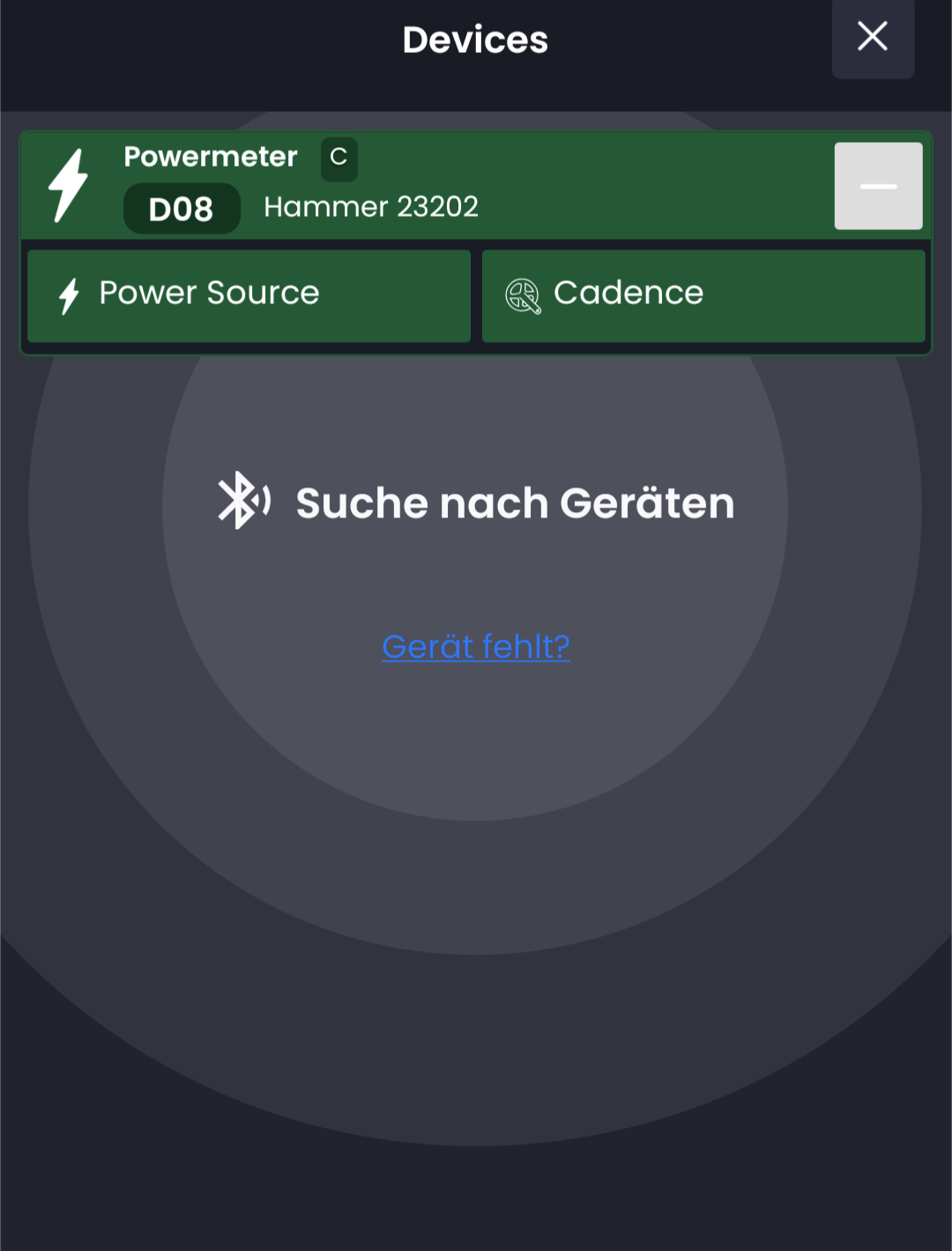The height and width of the screenshot is (1251, 952).
Task: Close the Devices screen
Action: (873, 37)
